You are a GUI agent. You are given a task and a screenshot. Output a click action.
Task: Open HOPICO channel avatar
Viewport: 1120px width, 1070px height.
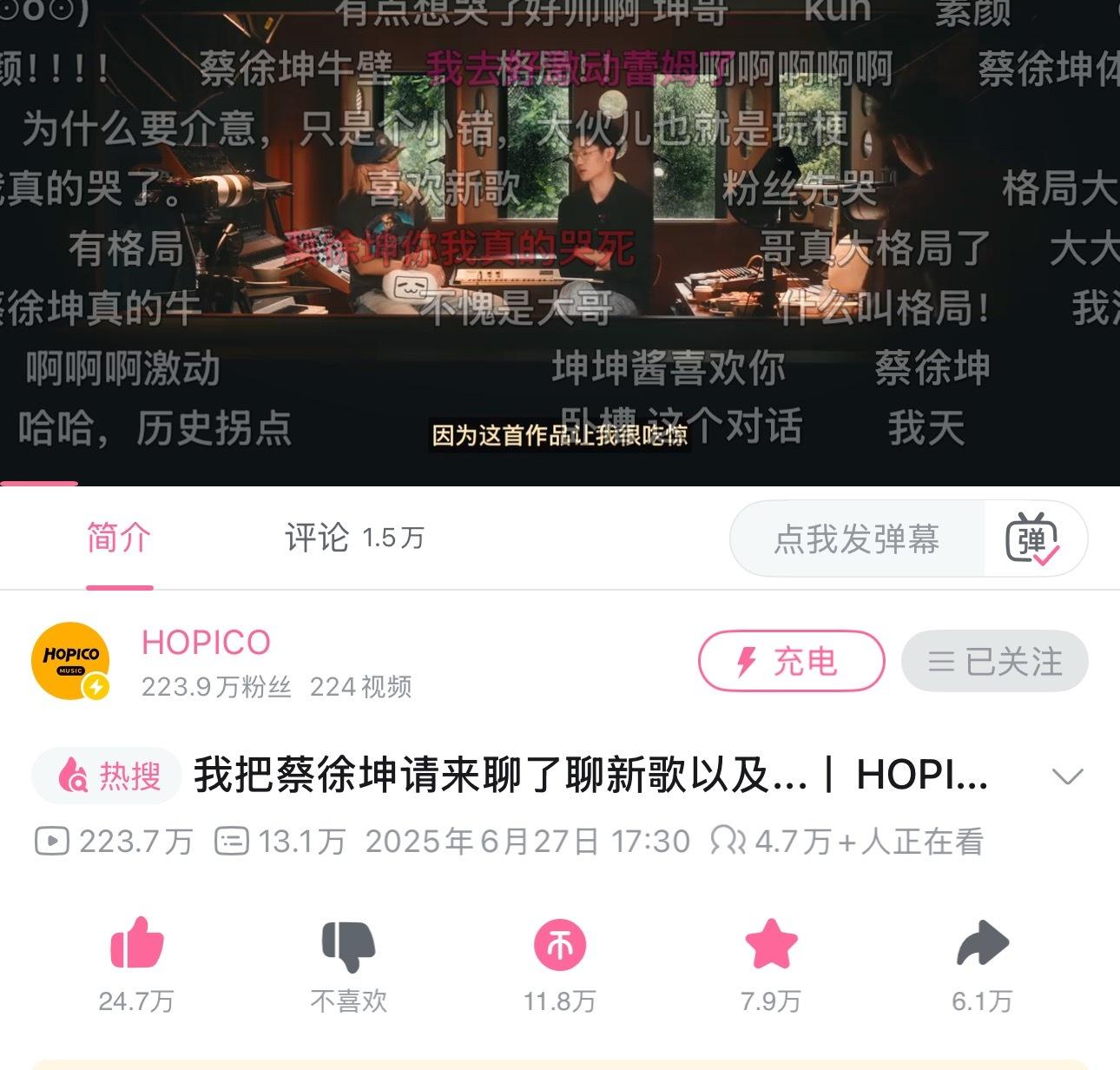pyautogui.click(x=70, y=661)
